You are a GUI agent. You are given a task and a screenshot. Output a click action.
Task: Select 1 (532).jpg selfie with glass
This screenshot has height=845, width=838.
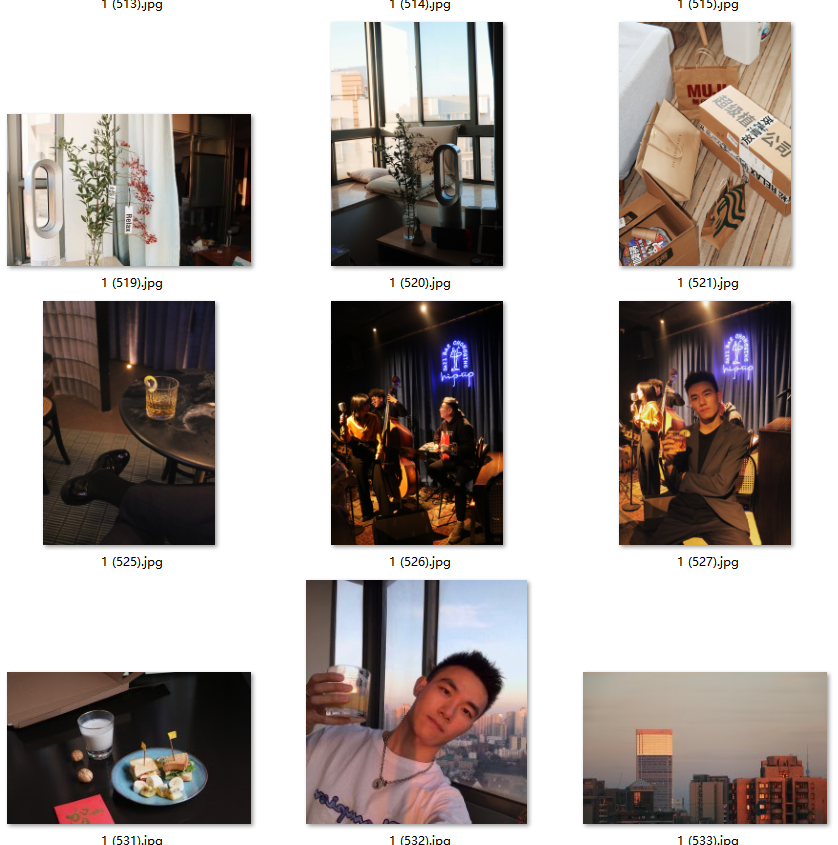(x=417, y=702)
